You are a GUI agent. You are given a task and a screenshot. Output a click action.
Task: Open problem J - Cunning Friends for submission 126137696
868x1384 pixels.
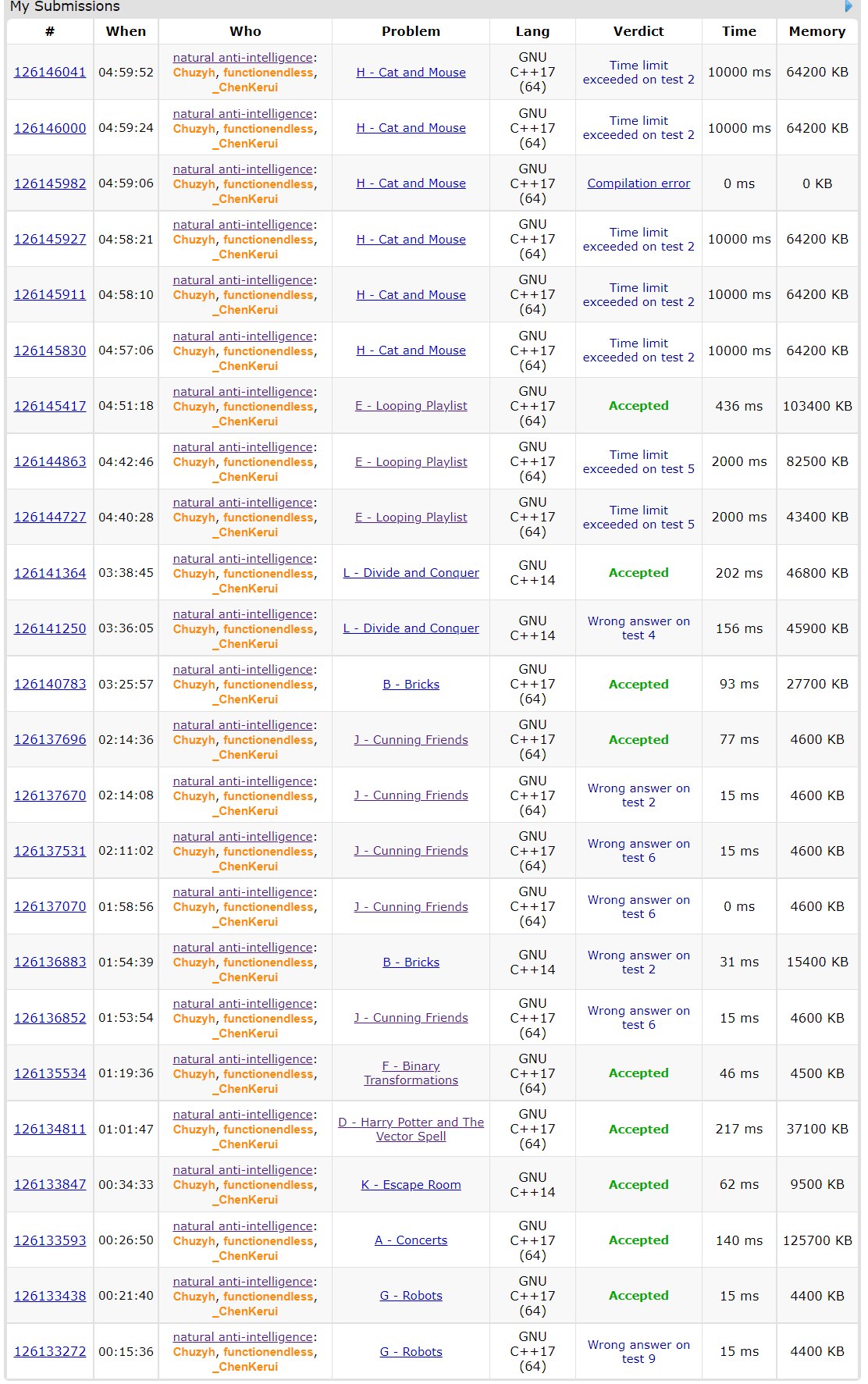pos(411,740)
